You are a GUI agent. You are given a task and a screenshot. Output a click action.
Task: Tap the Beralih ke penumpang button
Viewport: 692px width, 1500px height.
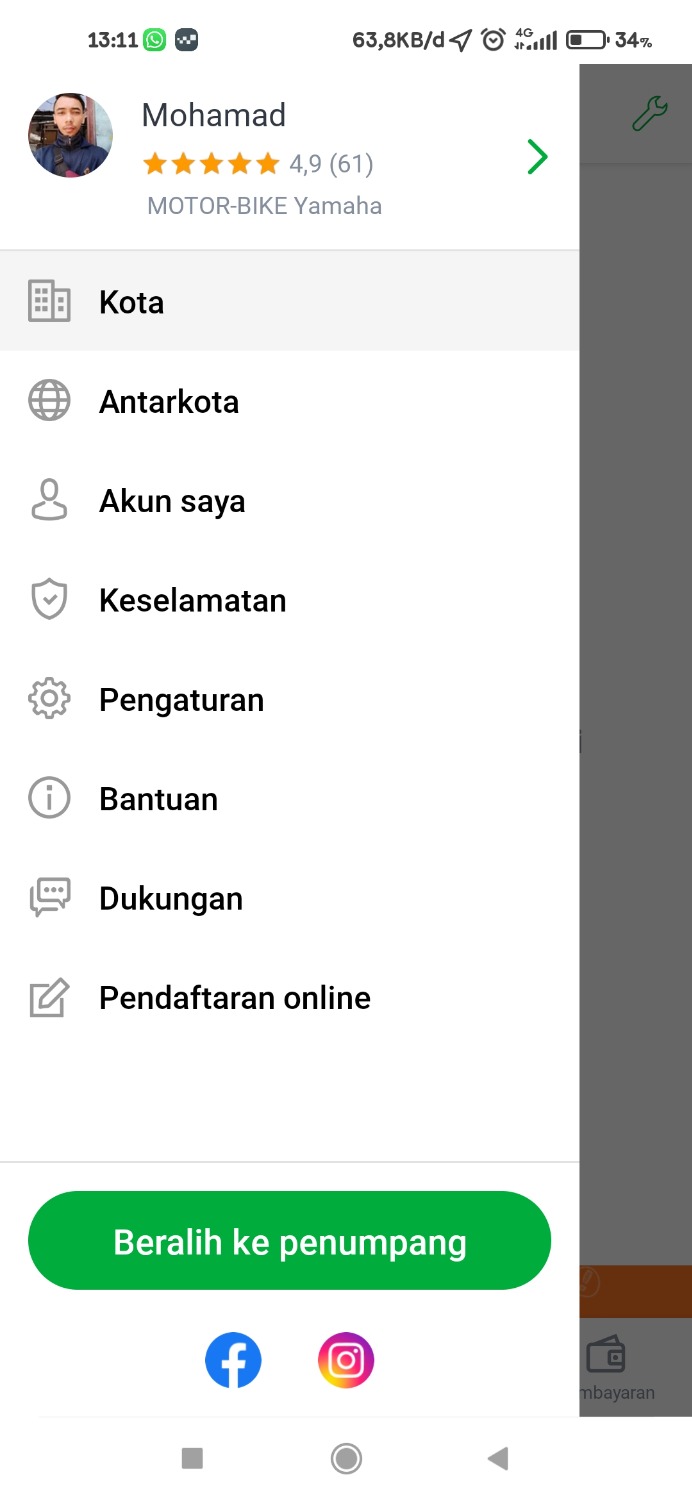[289, 1241]
